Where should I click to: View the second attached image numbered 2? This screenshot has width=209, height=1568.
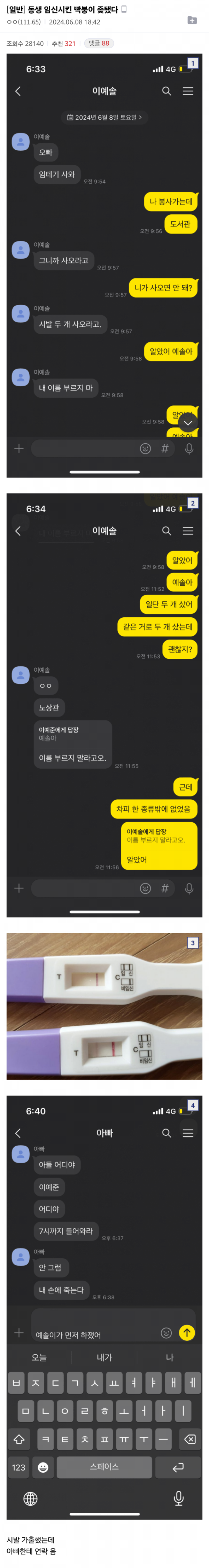104,704
